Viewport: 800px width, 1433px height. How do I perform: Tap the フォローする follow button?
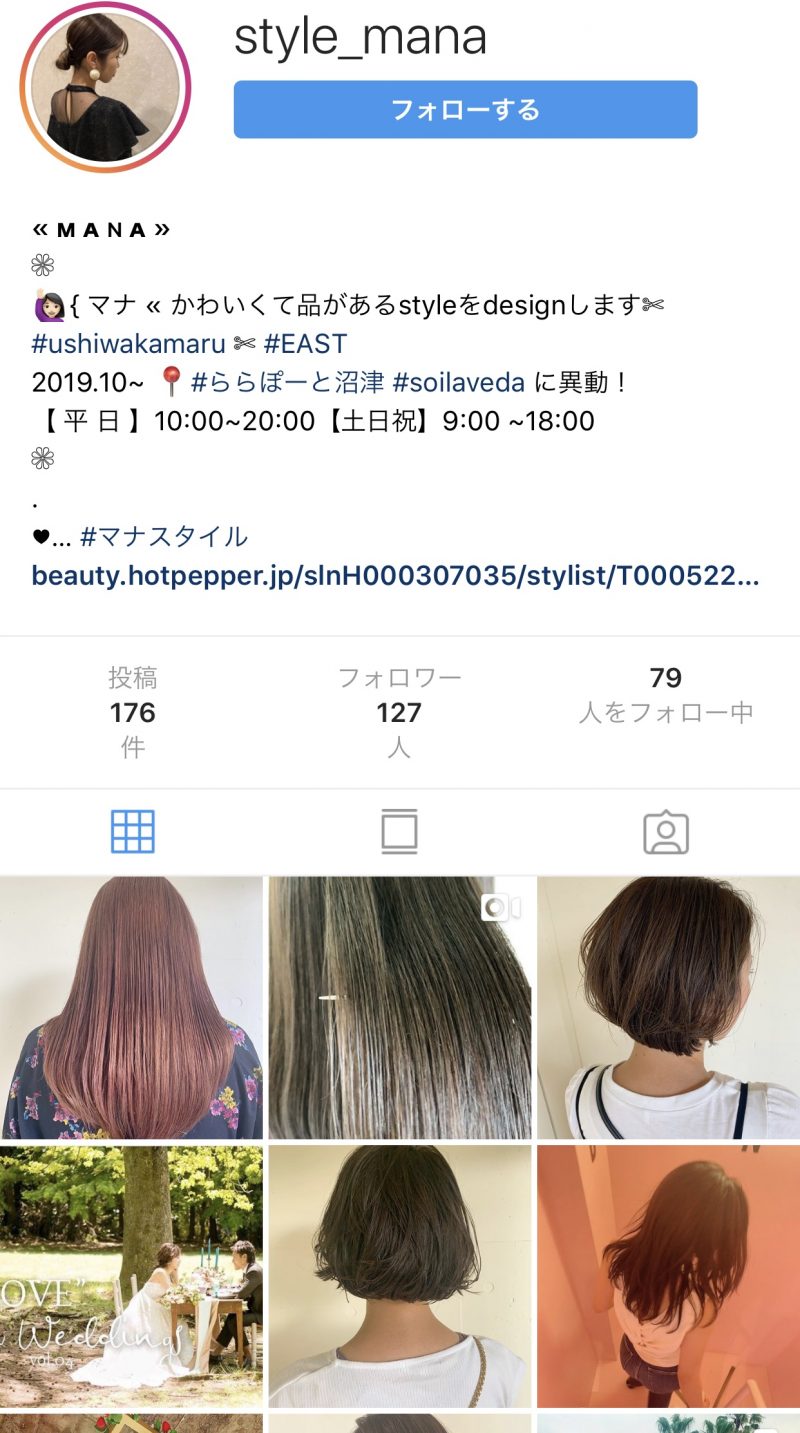coord(465,109)
